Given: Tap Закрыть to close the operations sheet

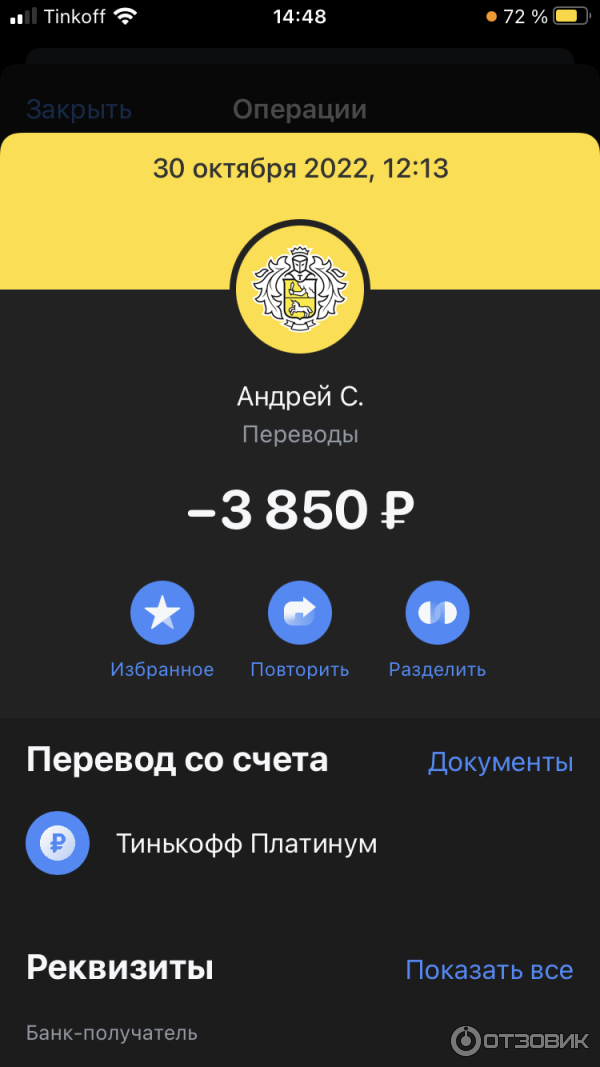Looking at the screenshot, I should pyautogui.click(x=79, y=109).
